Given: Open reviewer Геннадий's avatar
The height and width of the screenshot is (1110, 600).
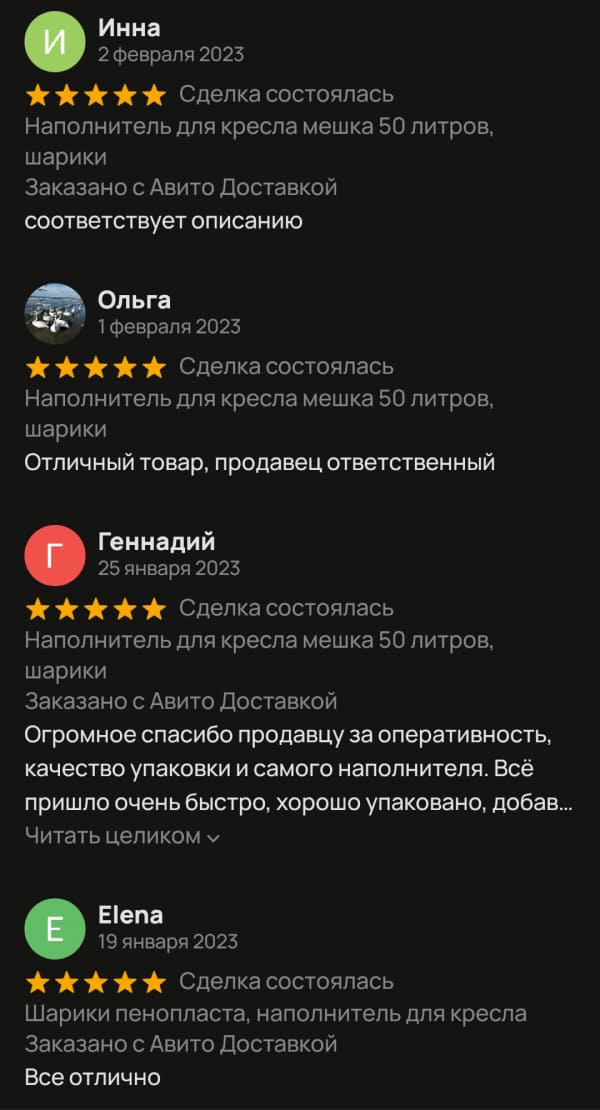Looking at the screenshot, I should click(x=55, y=555).
